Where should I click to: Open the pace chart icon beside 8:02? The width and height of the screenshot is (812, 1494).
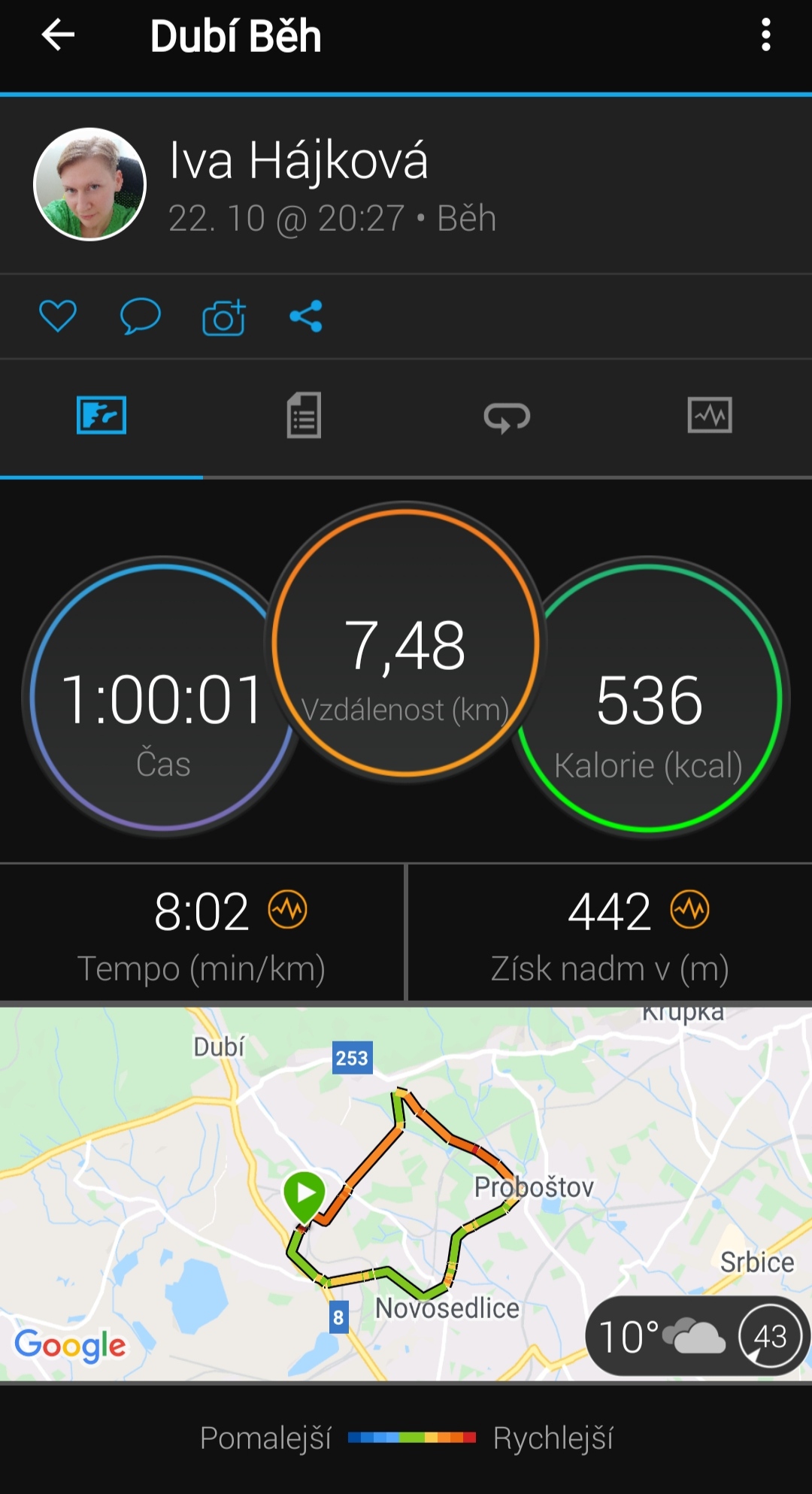coord(288,910)
